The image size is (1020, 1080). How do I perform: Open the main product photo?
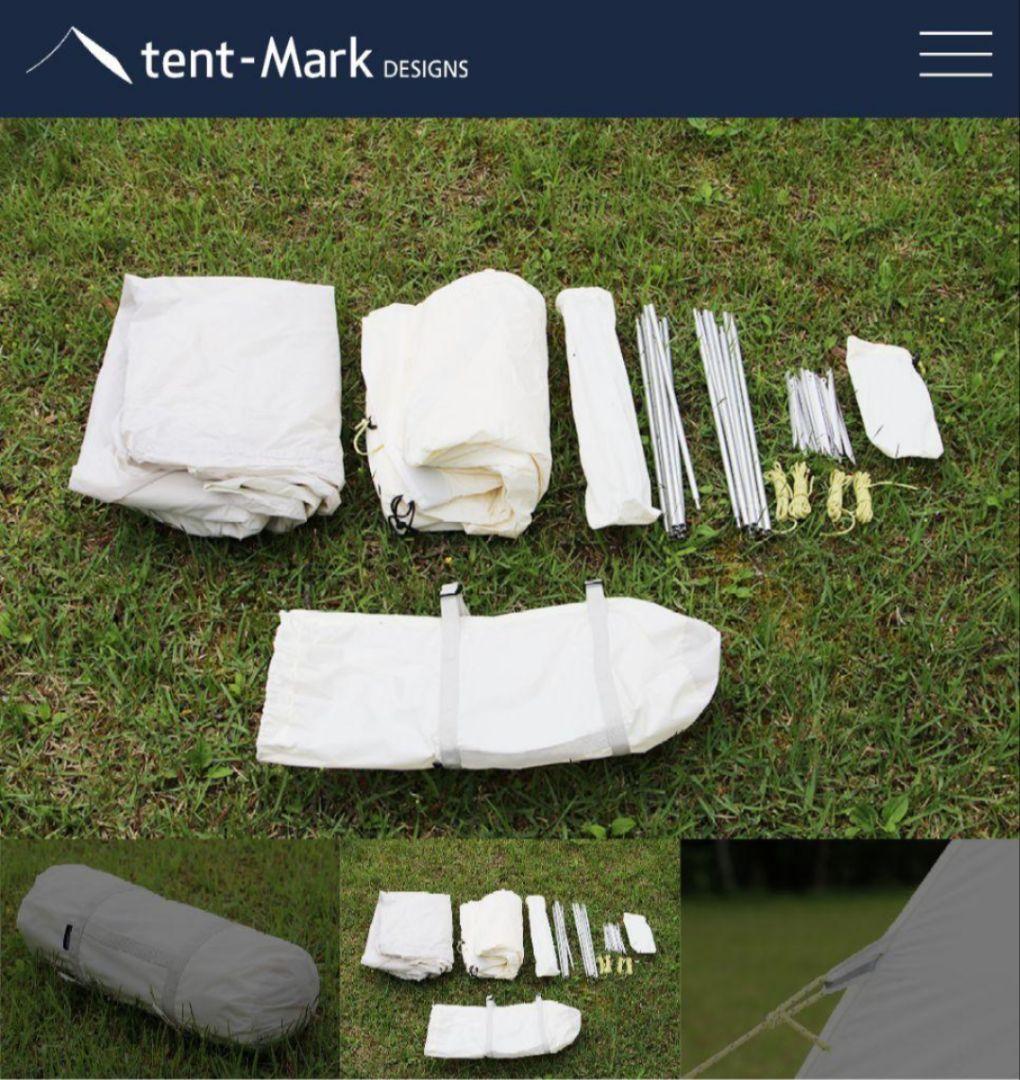click(x=510, y=478)
